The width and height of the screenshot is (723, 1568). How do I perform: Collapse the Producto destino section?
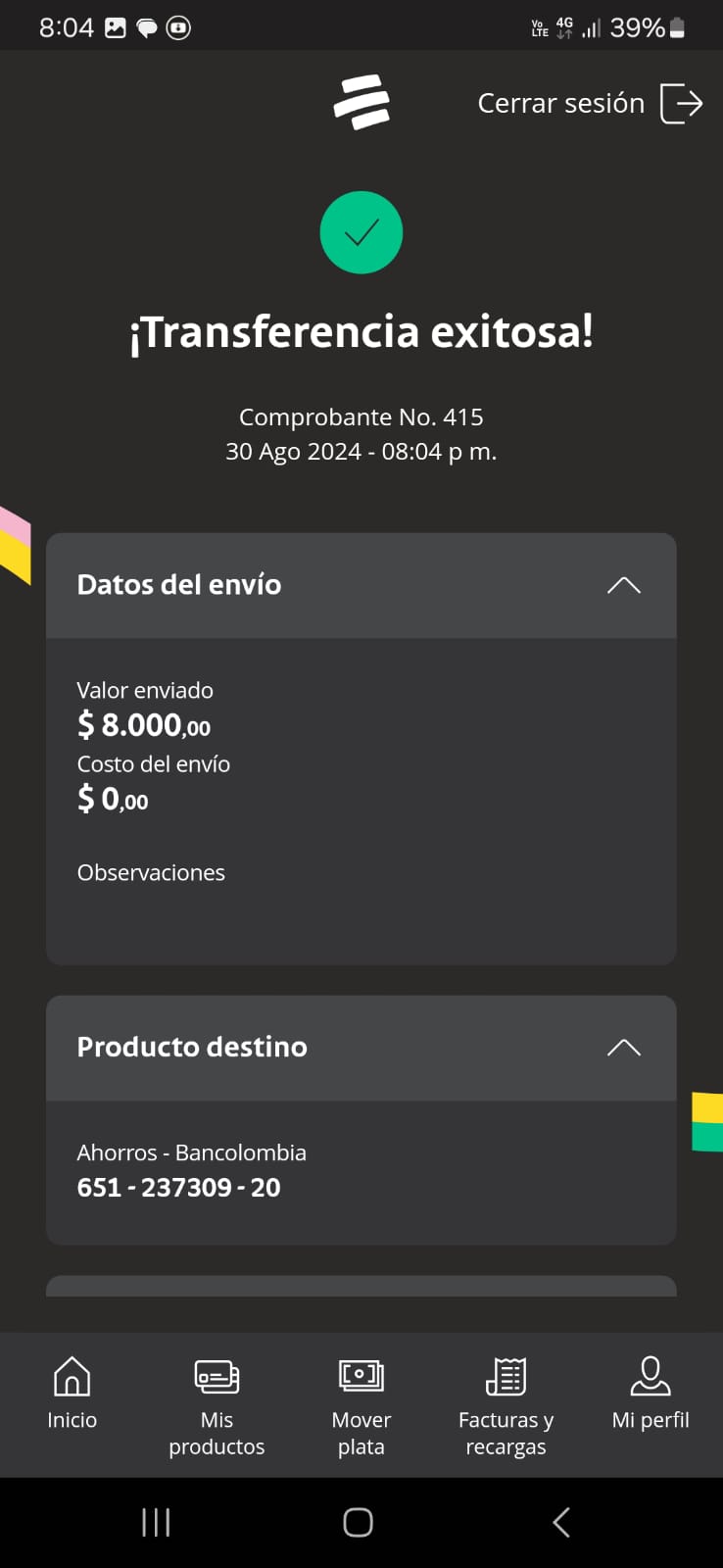tap(623, 1048)
